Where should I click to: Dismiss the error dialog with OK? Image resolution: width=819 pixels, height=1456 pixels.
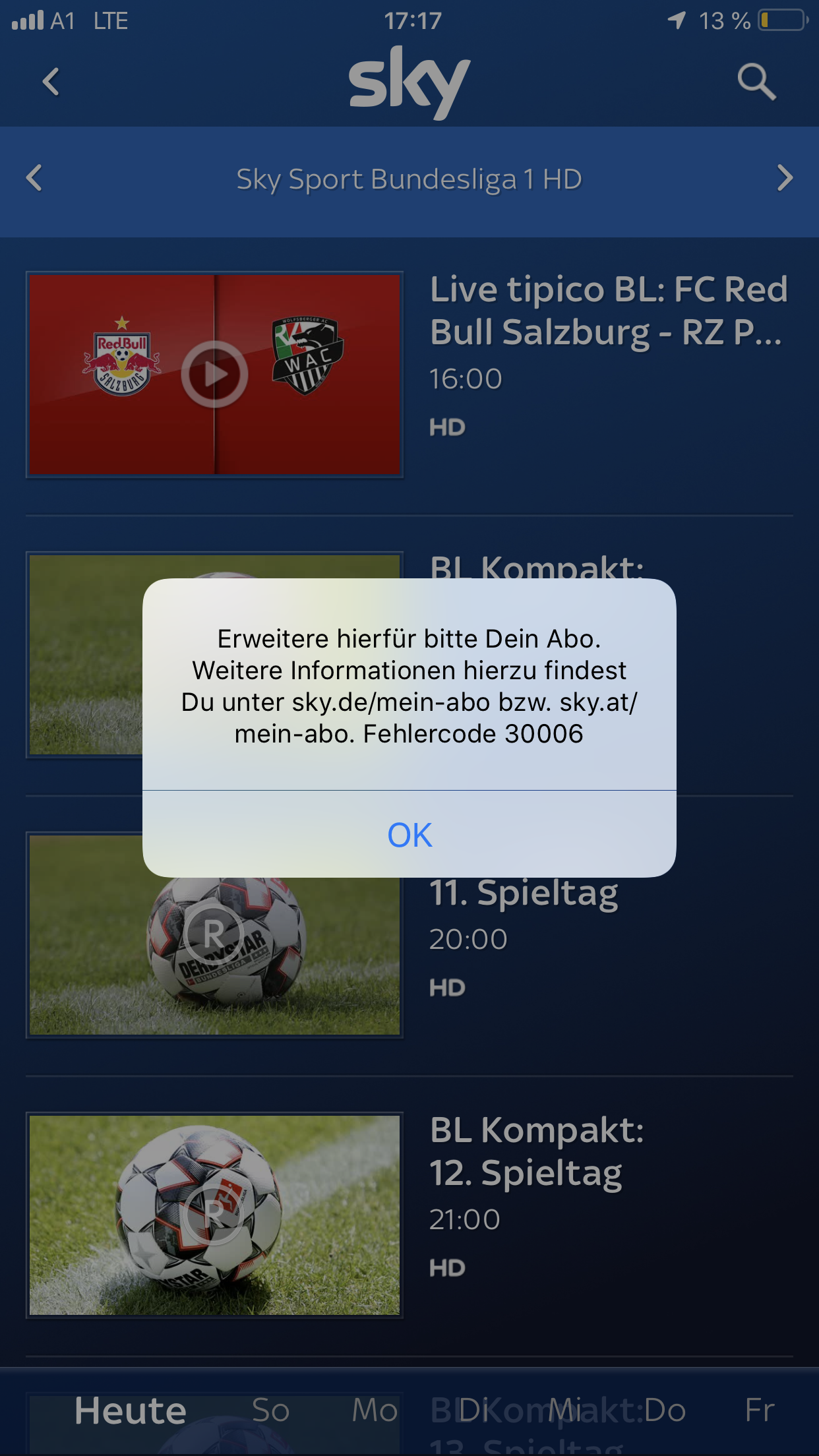[409, 835]
